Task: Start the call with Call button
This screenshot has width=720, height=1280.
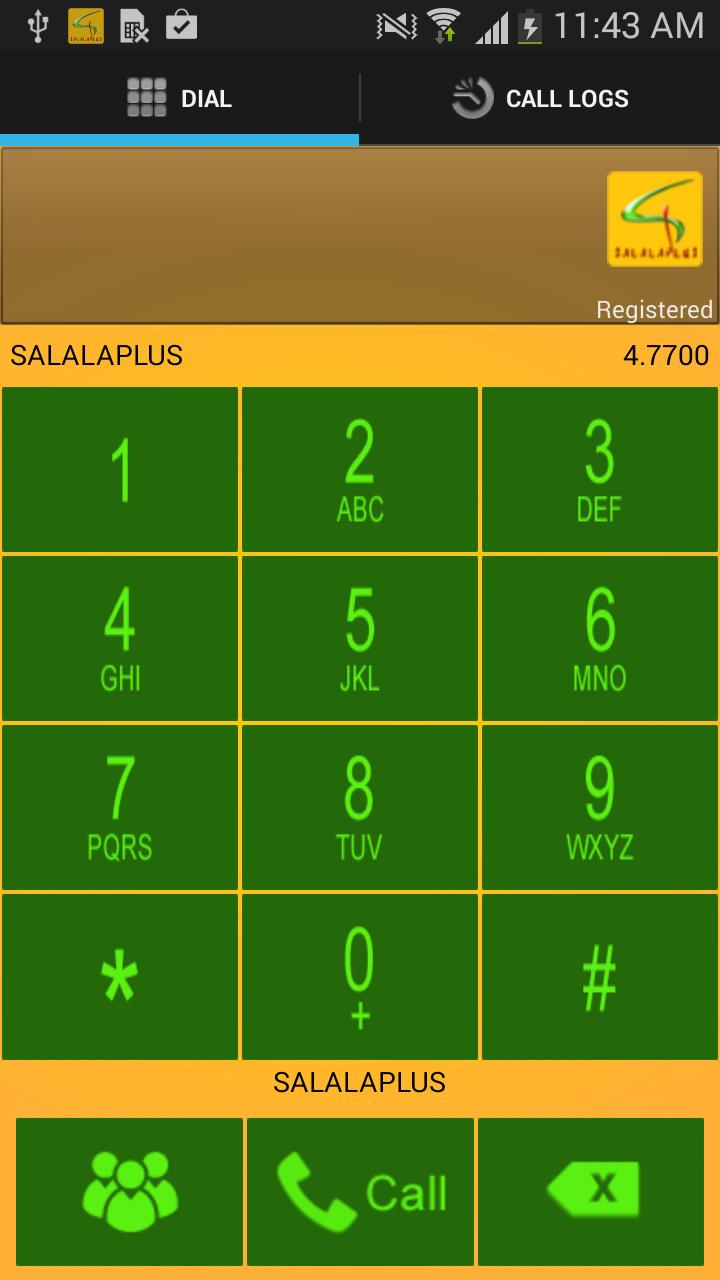Action: pos(360,1192)
